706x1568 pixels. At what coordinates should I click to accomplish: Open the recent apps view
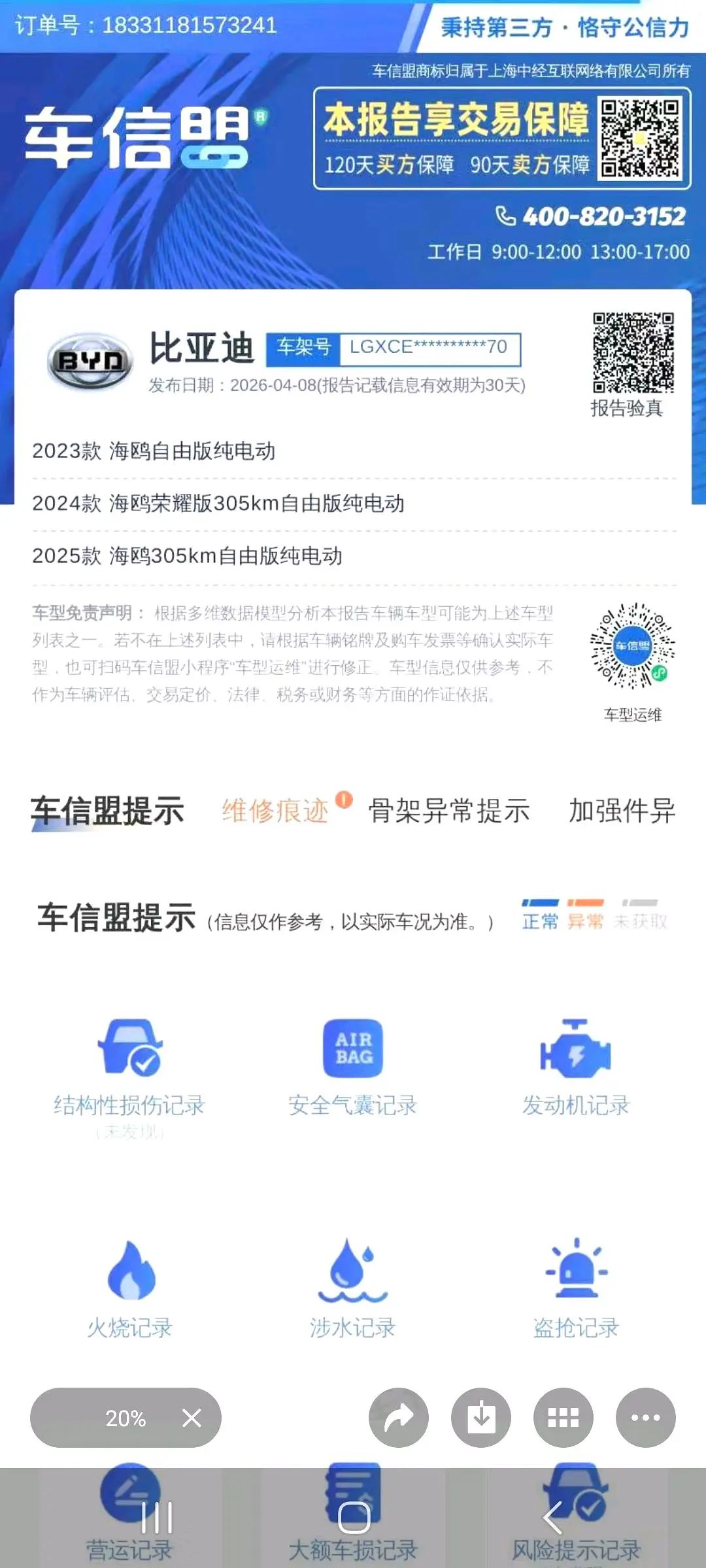coord(157,1517)
